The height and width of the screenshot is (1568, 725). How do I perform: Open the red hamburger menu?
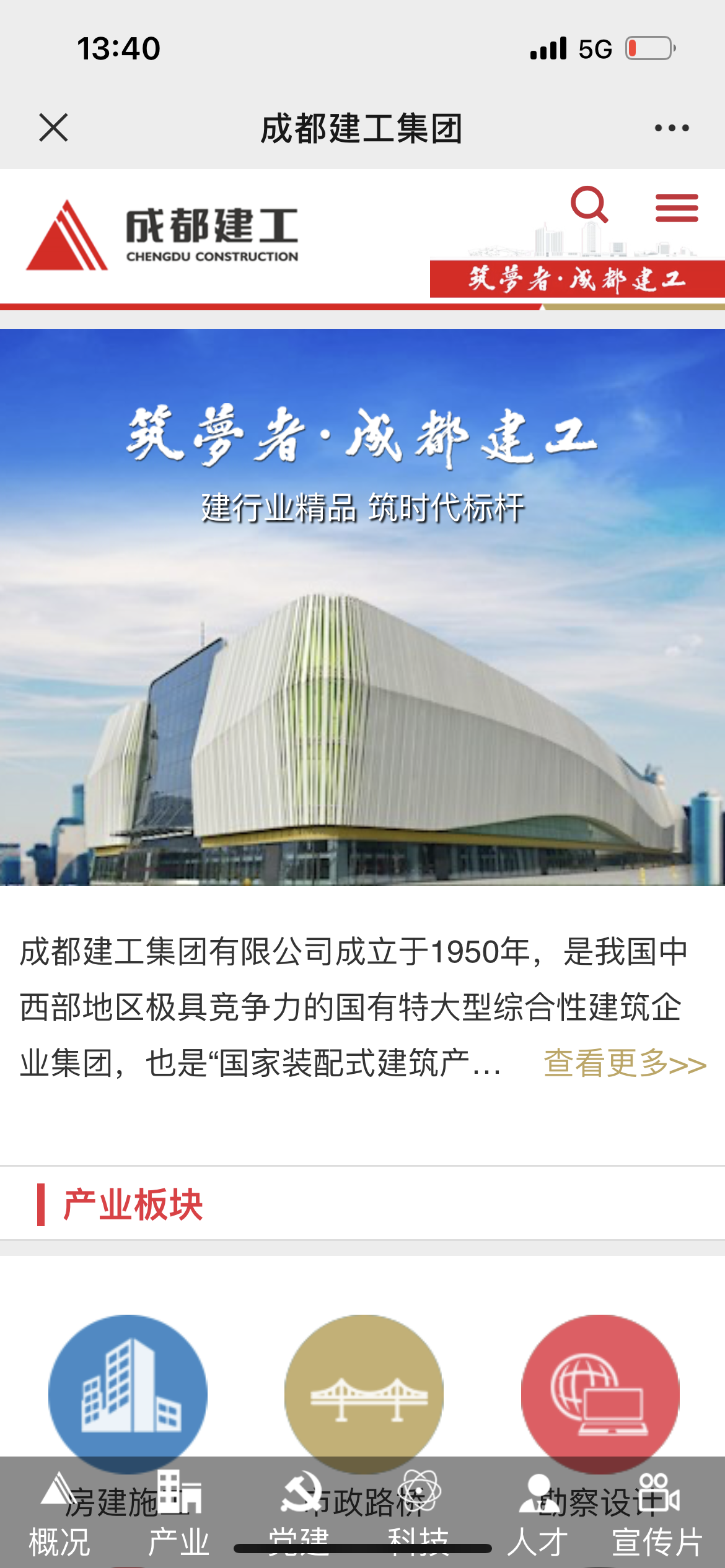pos(677,207)
